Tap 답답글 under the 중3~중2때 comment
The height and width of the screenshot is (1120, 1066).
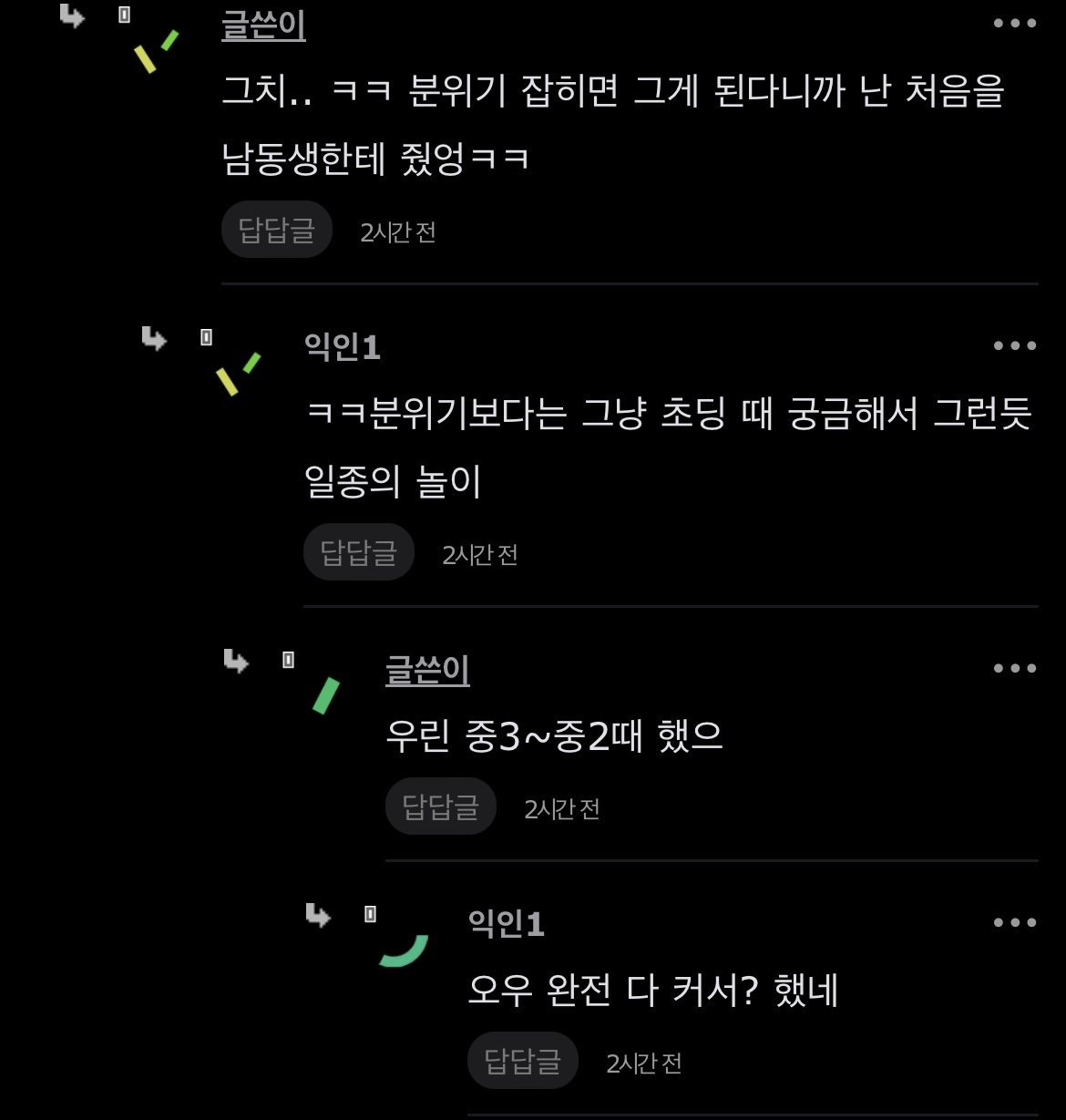[441, 807]
